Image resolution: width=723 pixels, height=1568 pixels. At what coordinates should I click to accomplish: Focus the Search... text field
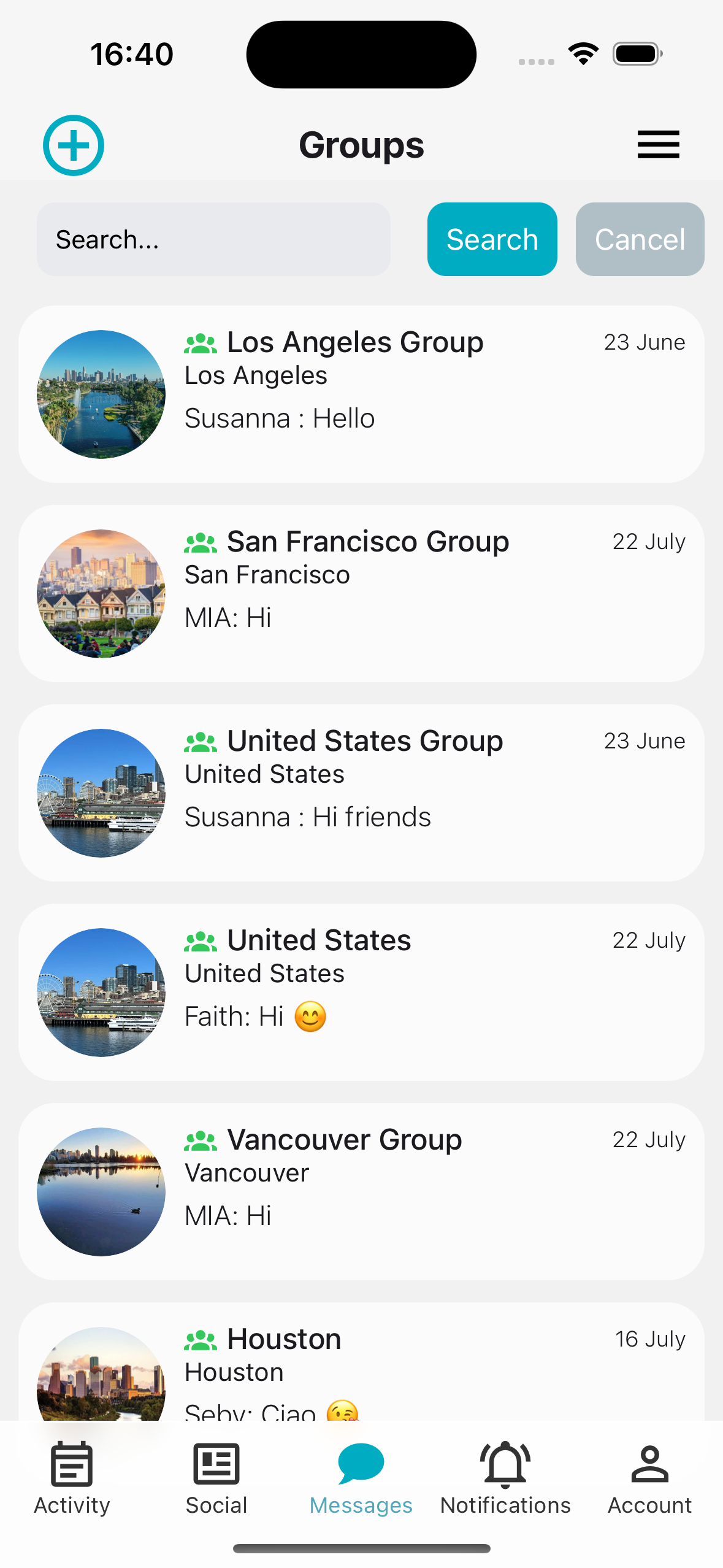[213, 239]
